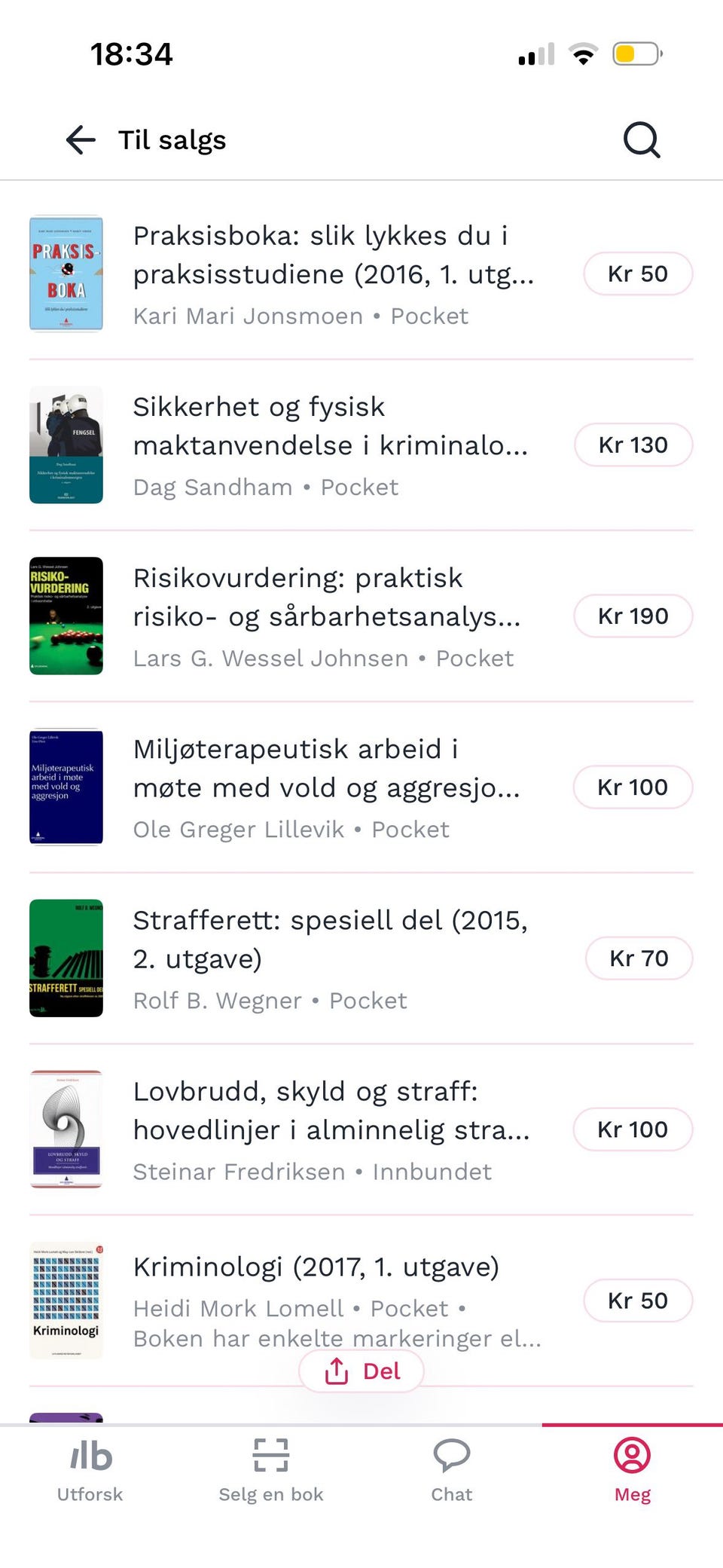Image resolution: width=723 pixels, height=1568 pixels.
Task: Select the Kr 130 price for Sikkerhet book
Action: (633, 445)
